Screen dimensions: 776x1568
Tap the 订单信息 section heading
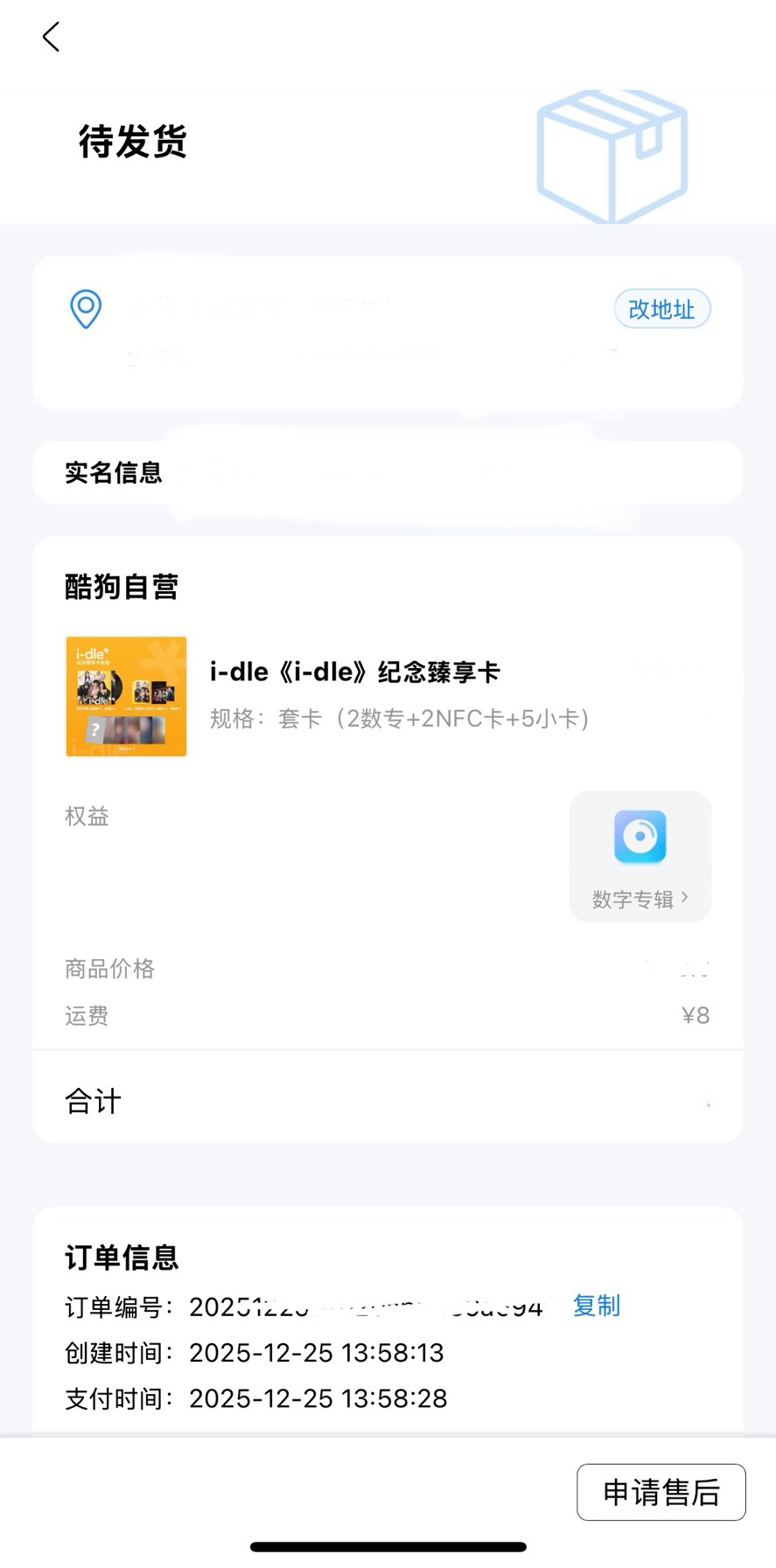pyautogui.click(x=121, y=1258)
